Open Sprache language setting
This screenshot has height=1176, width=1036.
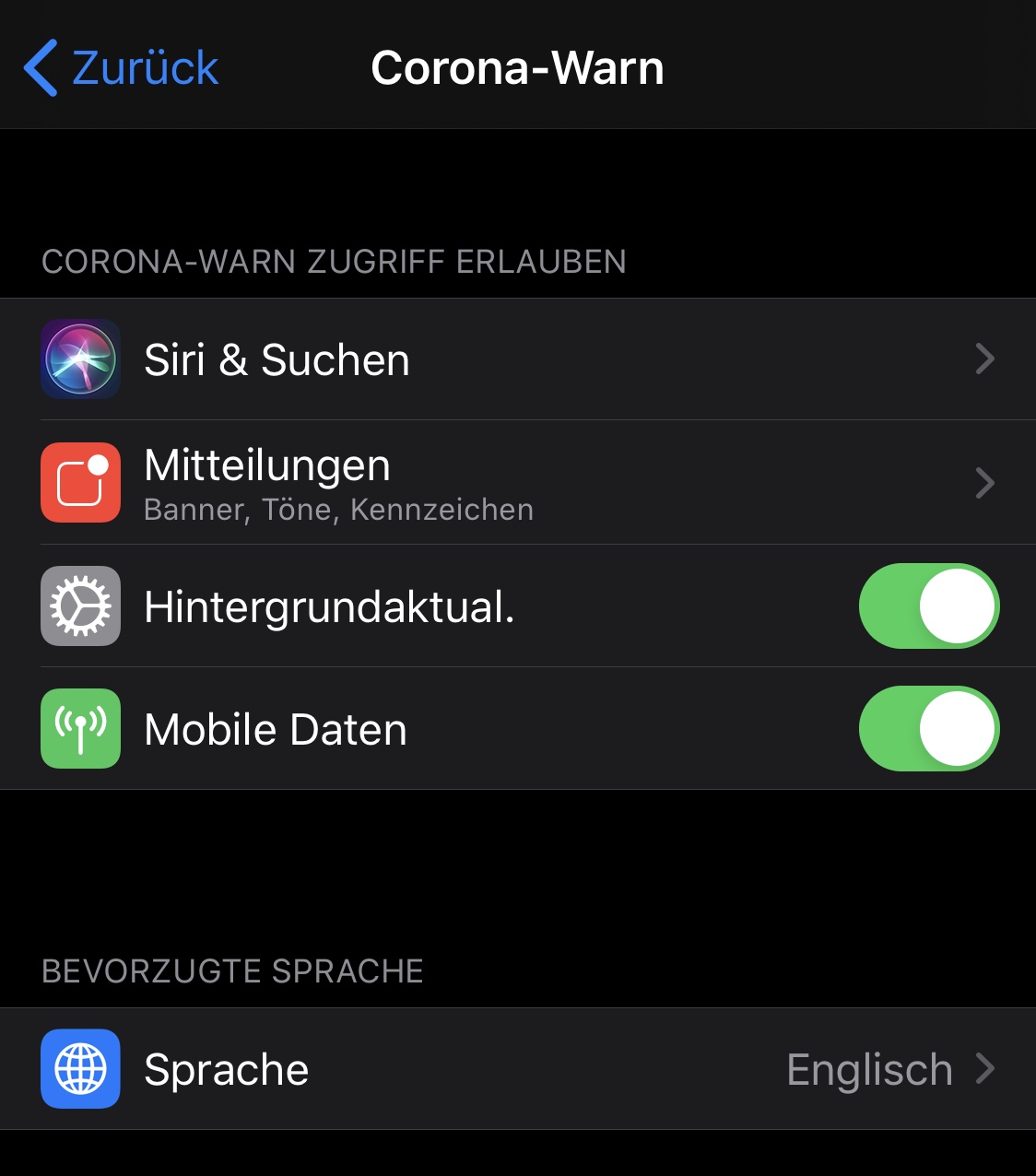516,1069
